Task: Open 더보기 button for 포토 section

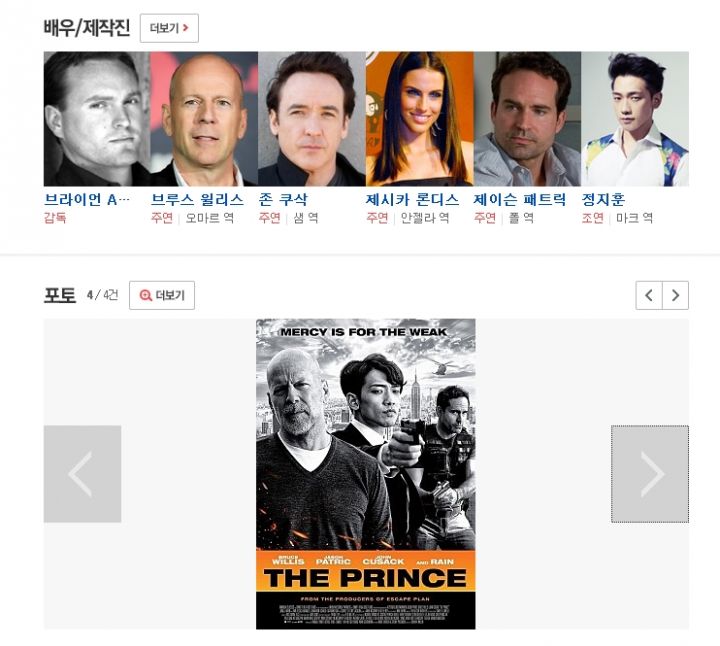Action: [x=162, y=295]
